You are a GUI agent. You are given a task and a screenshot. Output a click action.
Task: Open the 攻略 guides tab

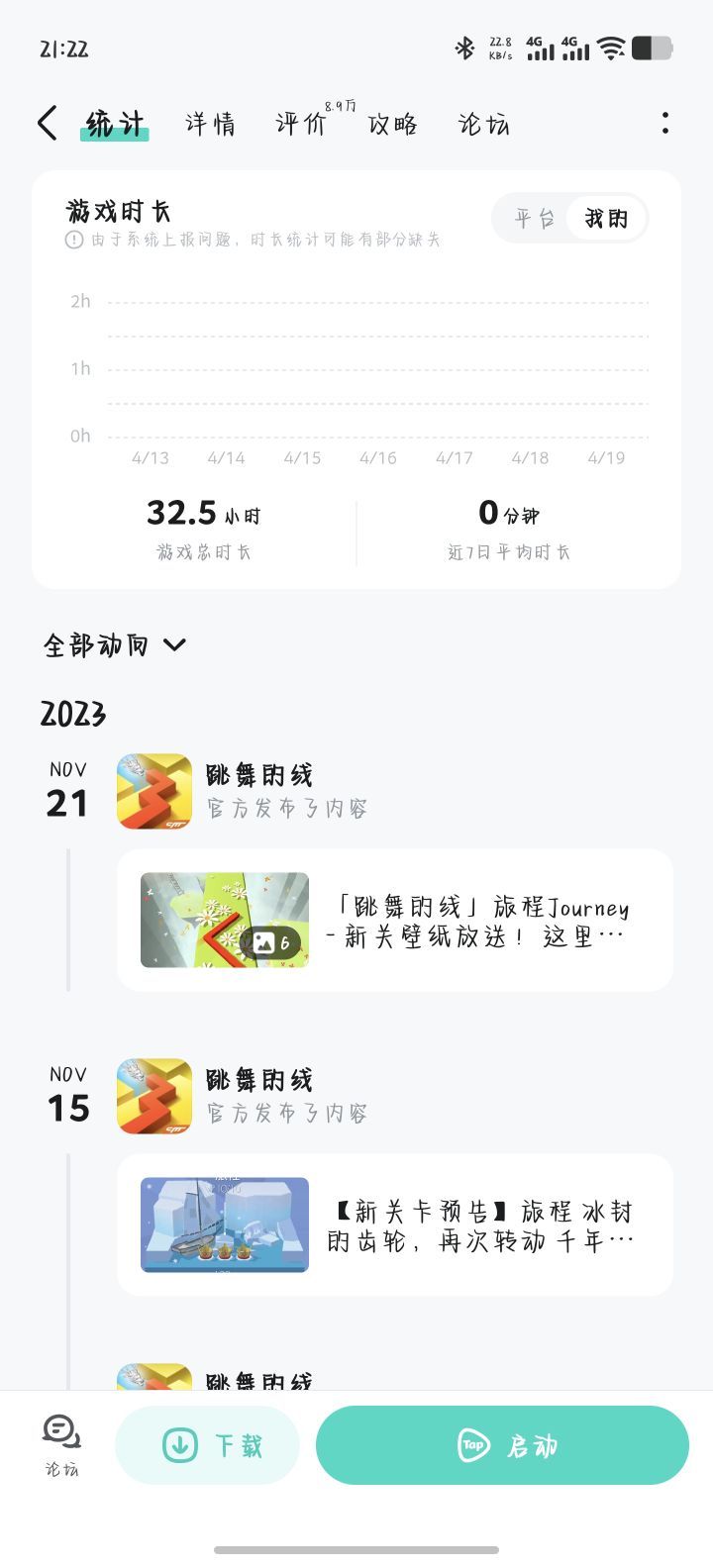click(392, 123)
